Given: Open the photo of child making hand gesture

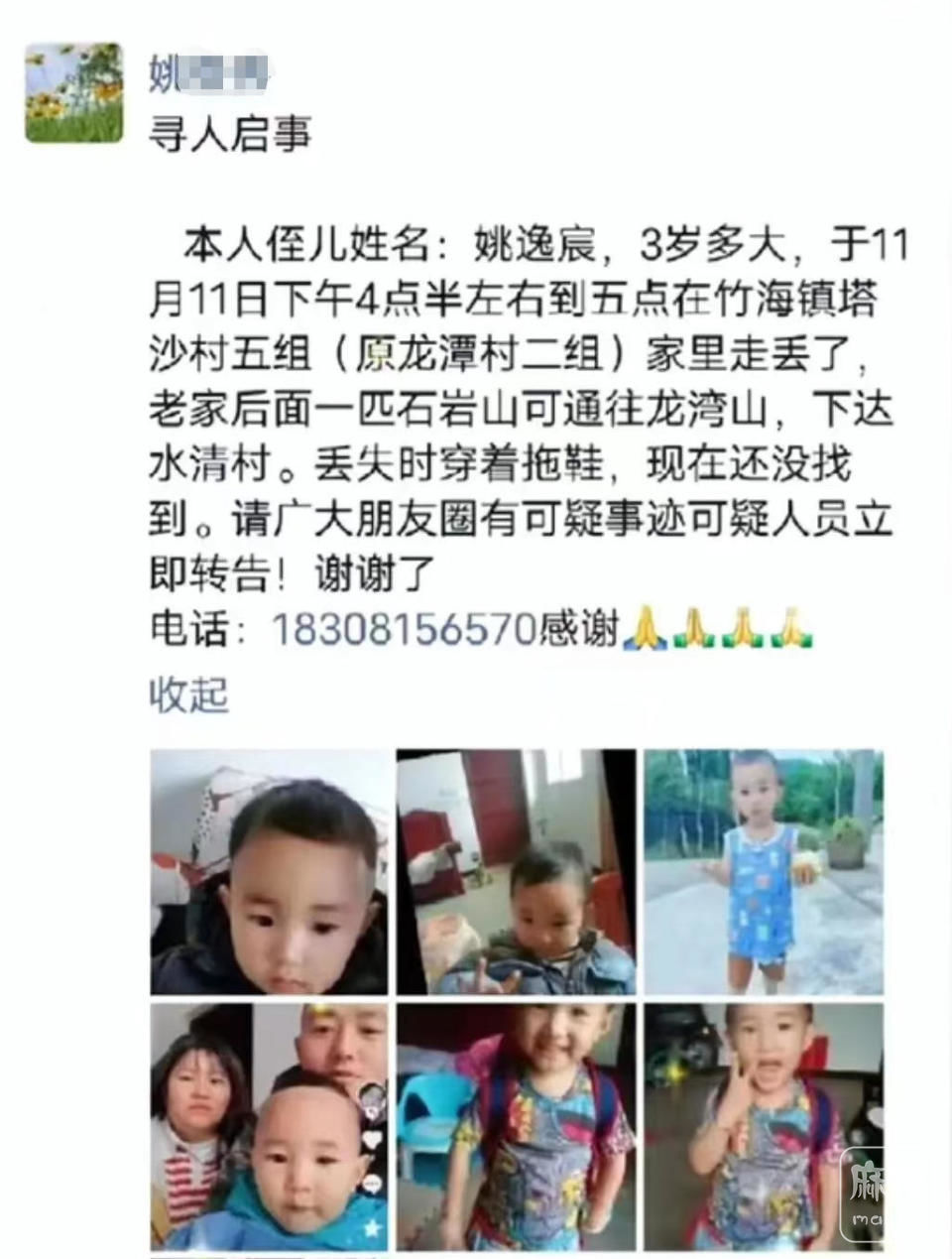Looking at the screenshot, I should pos(764,1126).
